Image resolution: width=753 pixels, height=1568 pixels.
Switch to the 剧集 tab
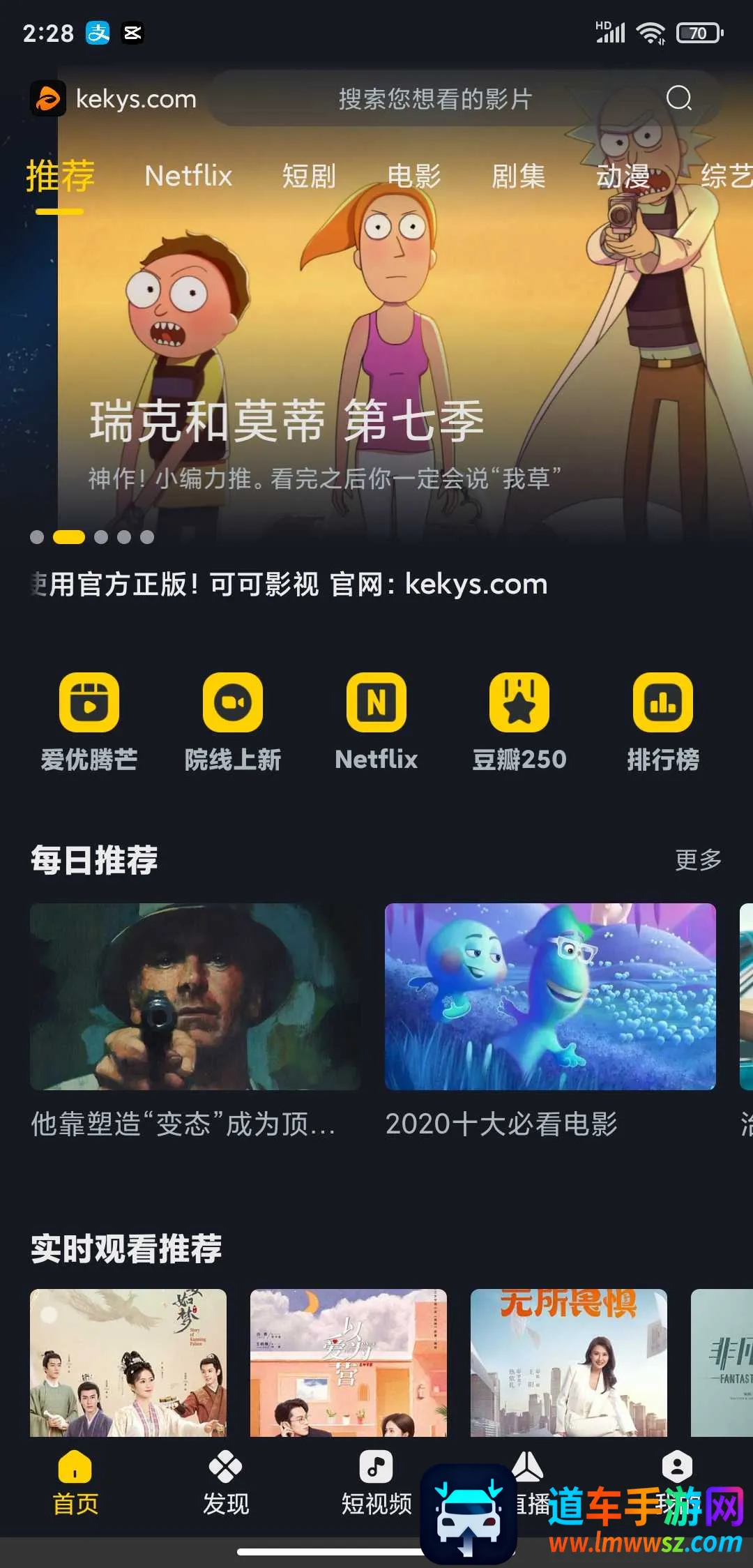click(519, 176)
